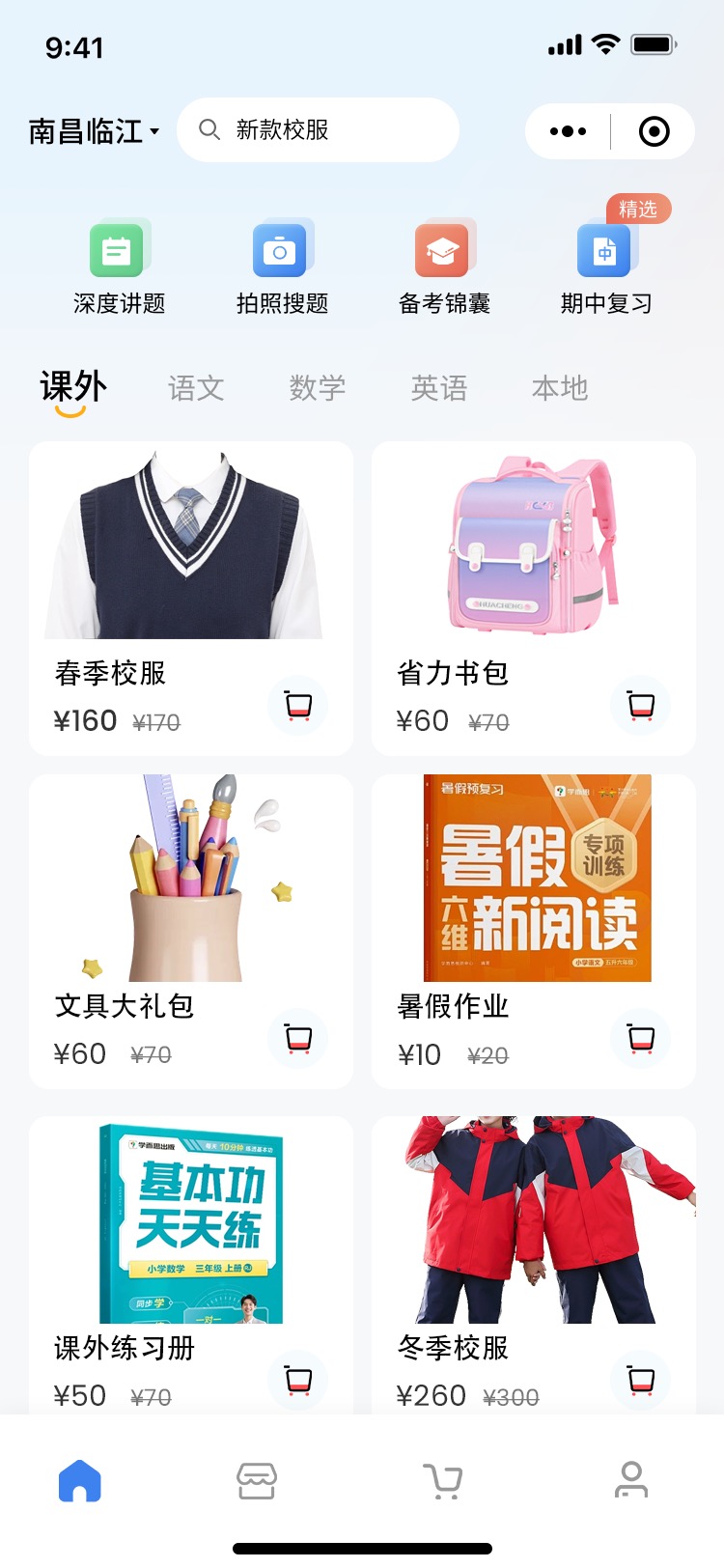Open the shop tab in bottom navigation
The image size is (724, 1568).
(257, 1480)
